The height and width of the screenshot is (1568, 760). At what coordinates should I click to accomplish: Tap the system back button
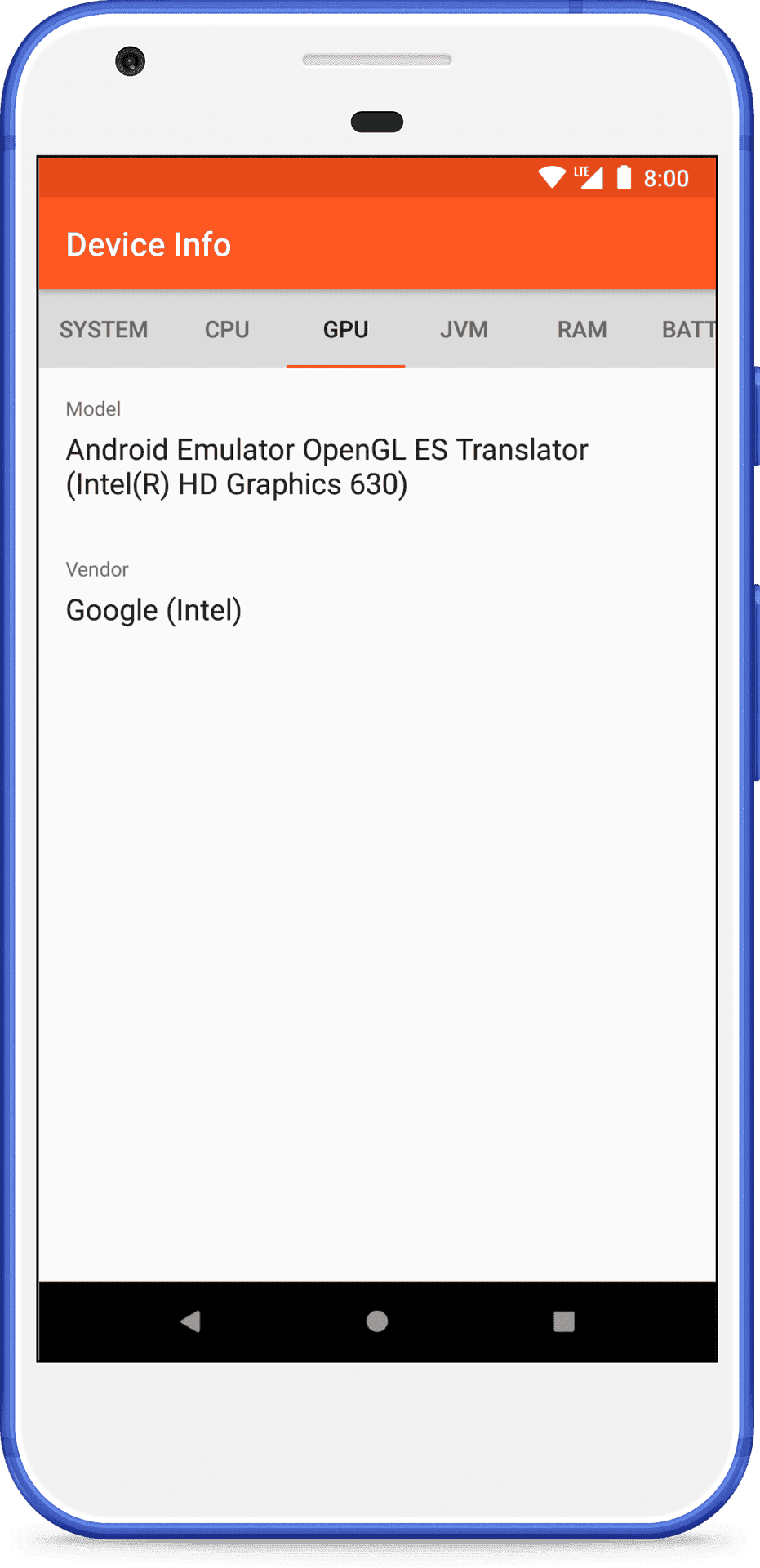[x=190, y=1321]
